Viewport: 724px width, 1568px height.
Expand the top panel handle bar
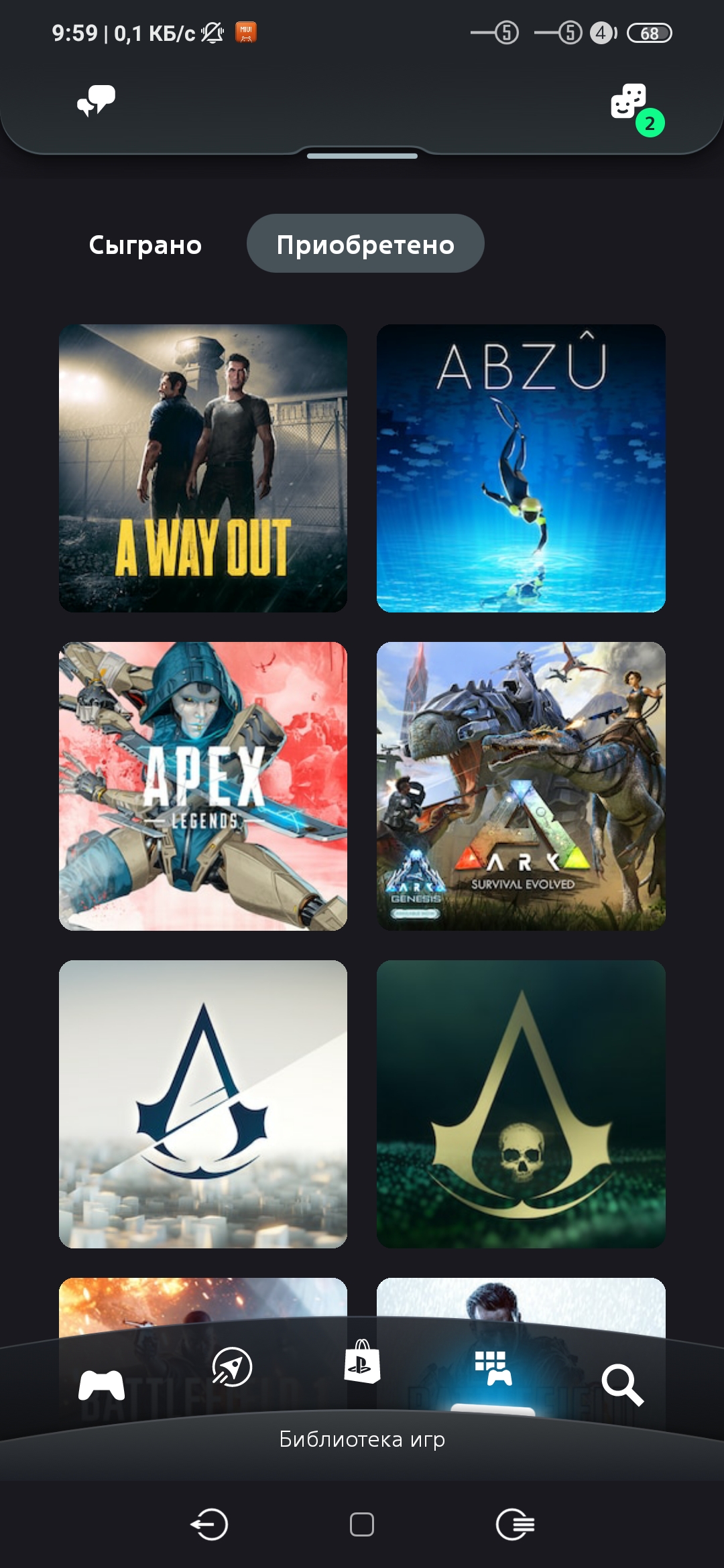coord(362,155)
